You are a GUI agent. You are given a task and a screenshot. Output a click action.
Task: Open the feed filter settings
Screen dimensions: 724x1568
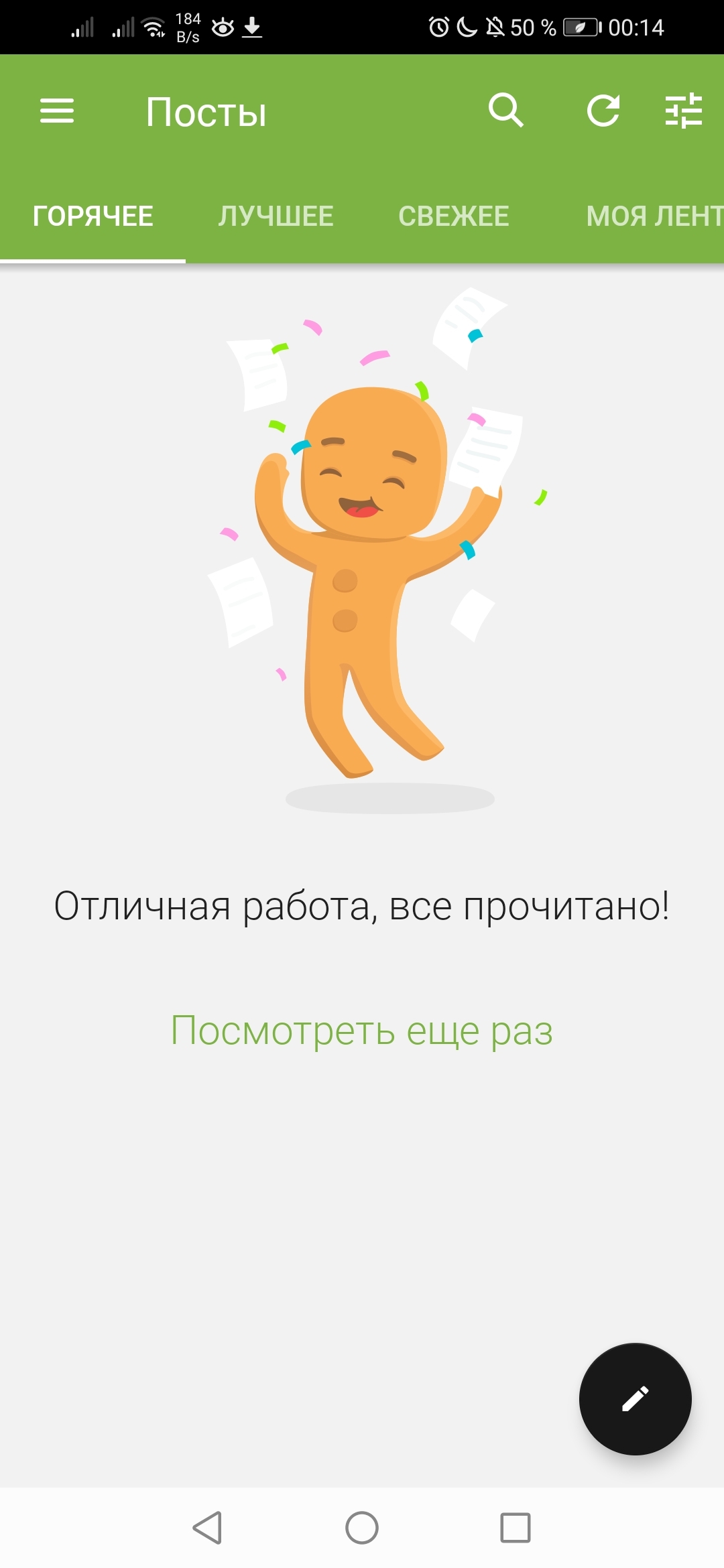(x=684, y=111)
